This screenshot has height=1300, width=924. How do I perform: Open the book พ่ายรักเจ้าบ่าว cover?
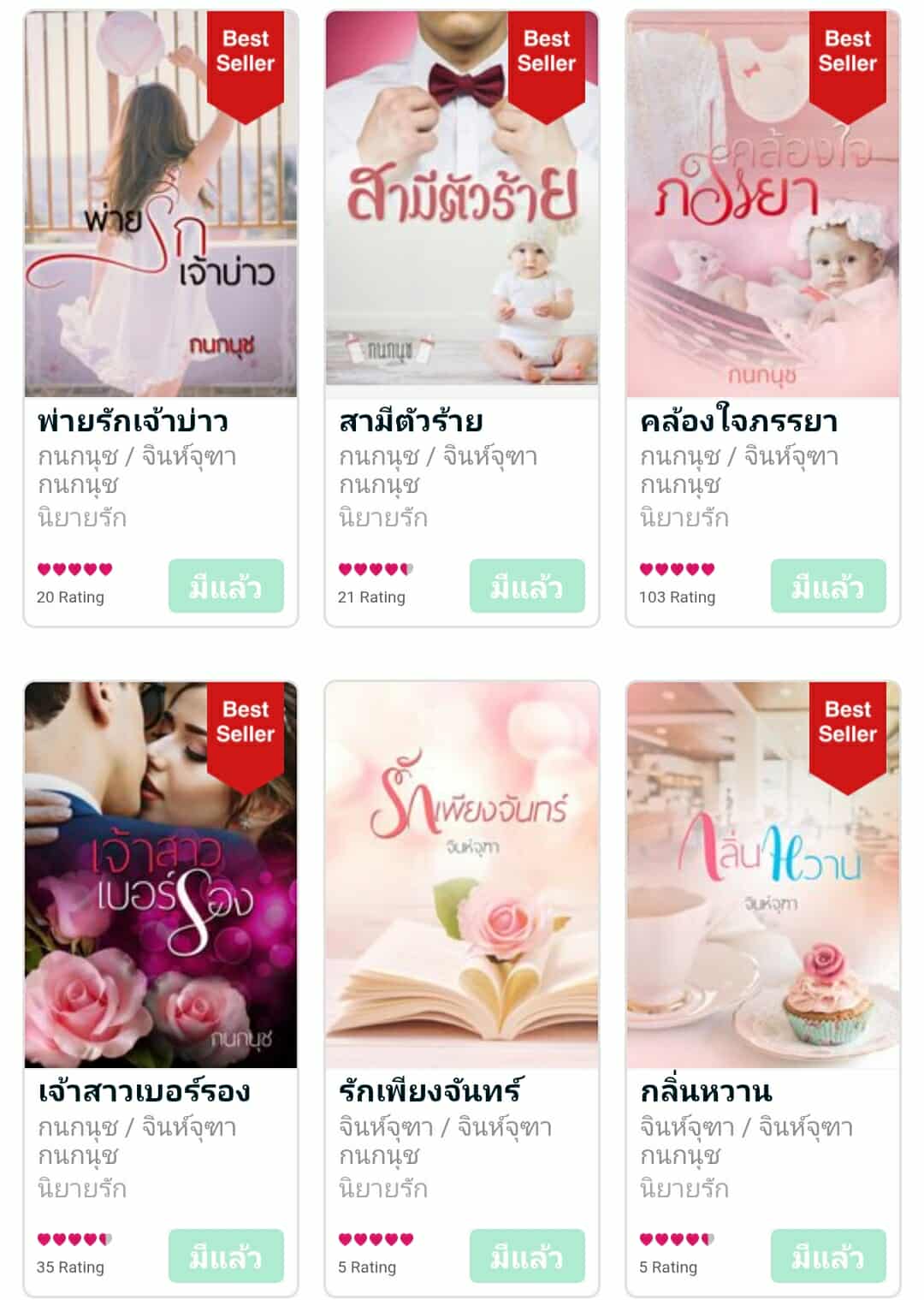click(x=161, y=205)
